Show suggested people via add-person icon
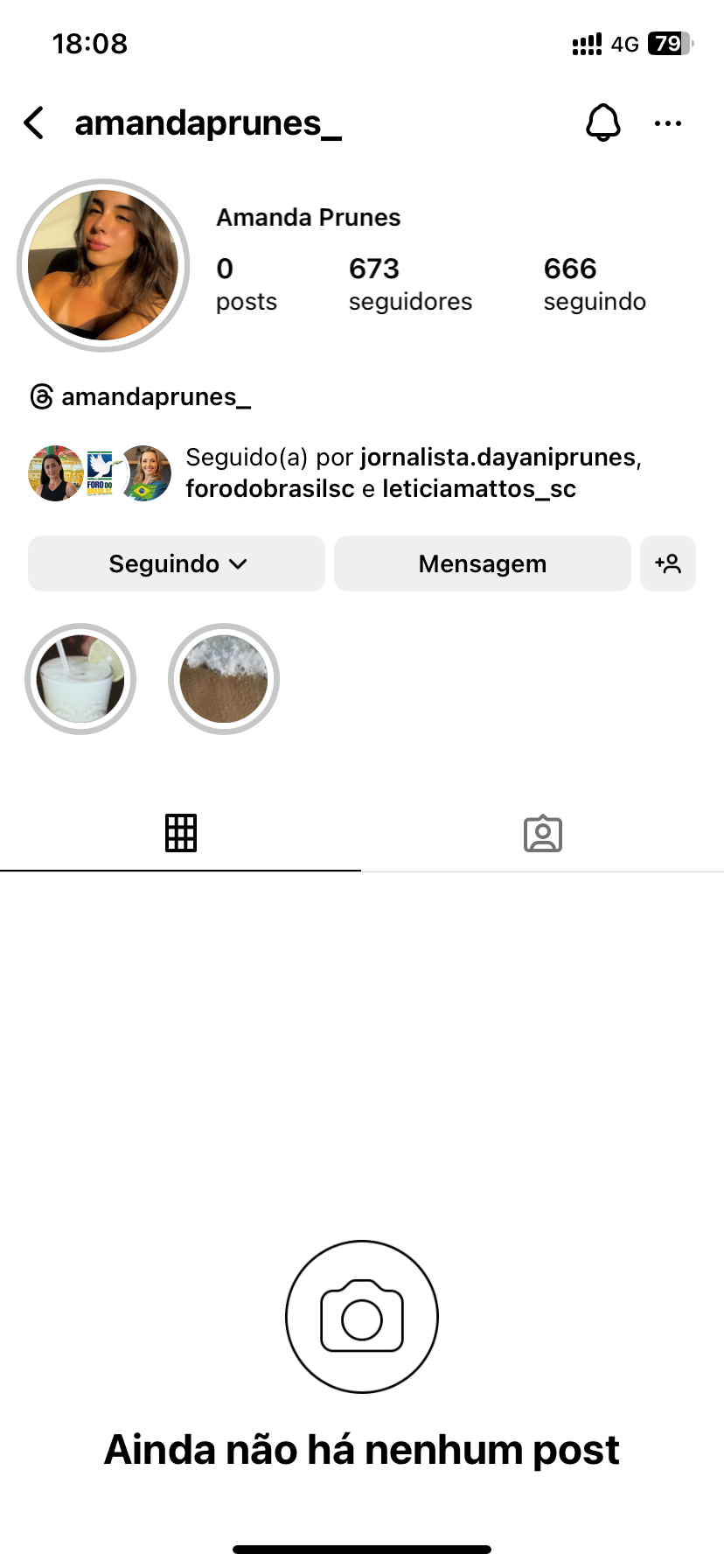Viewport: 724px width, 1568px height. point(668,563)
